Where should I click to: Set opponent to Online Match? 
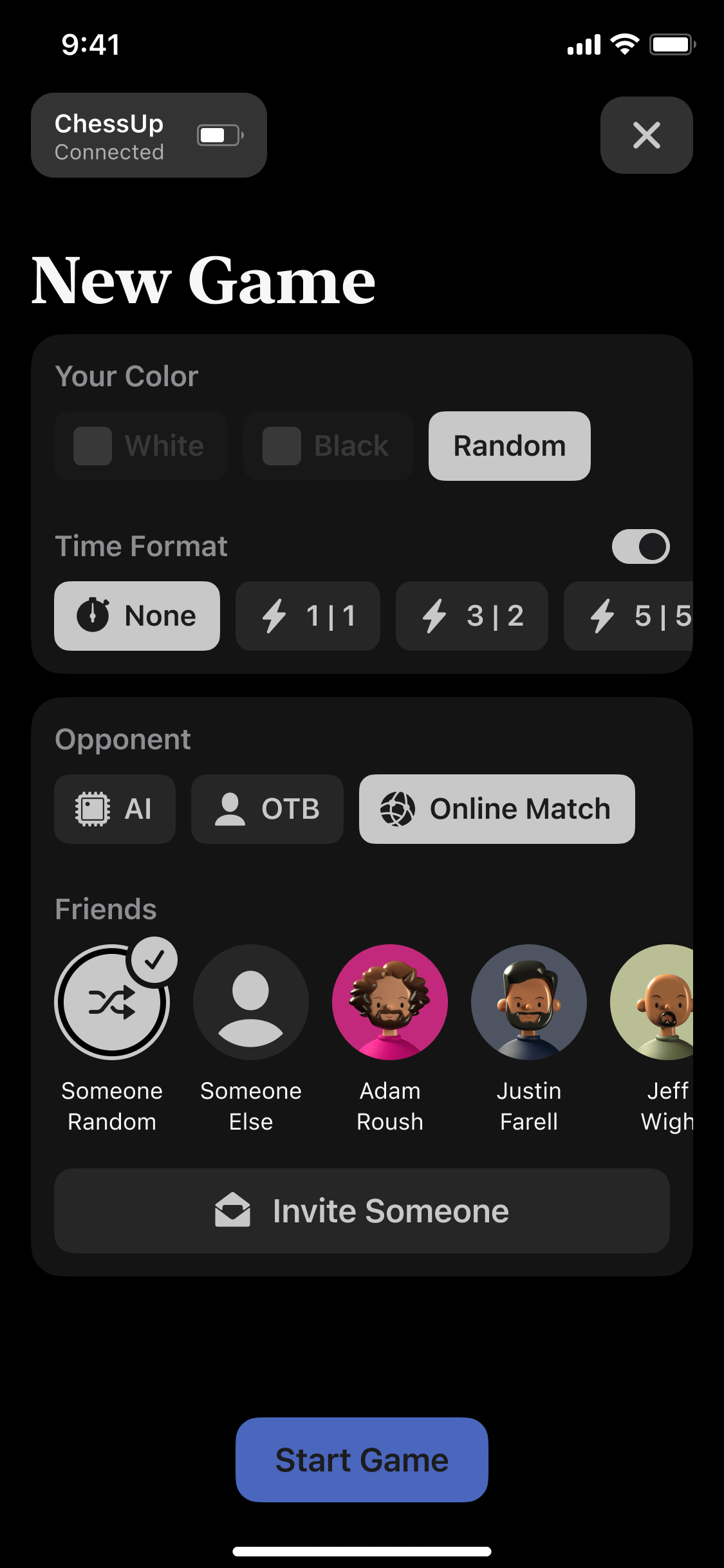(497, 809)
